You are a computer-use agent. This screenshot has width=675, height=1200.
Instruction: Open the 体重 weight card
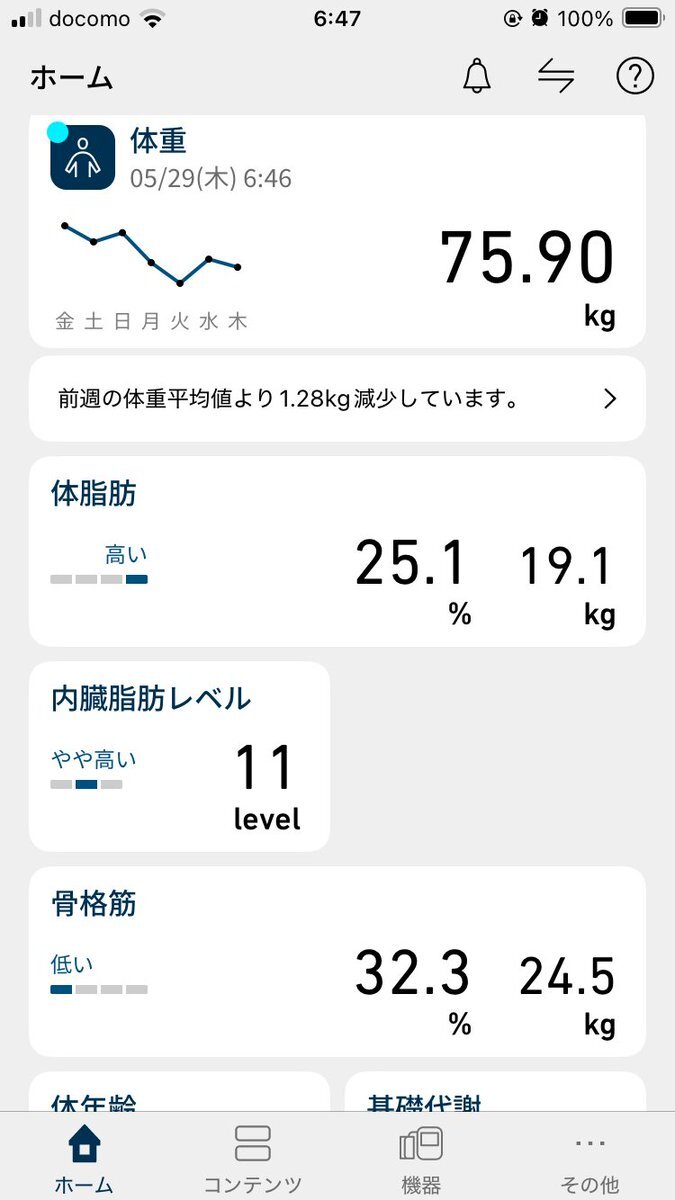pos(337,231)
